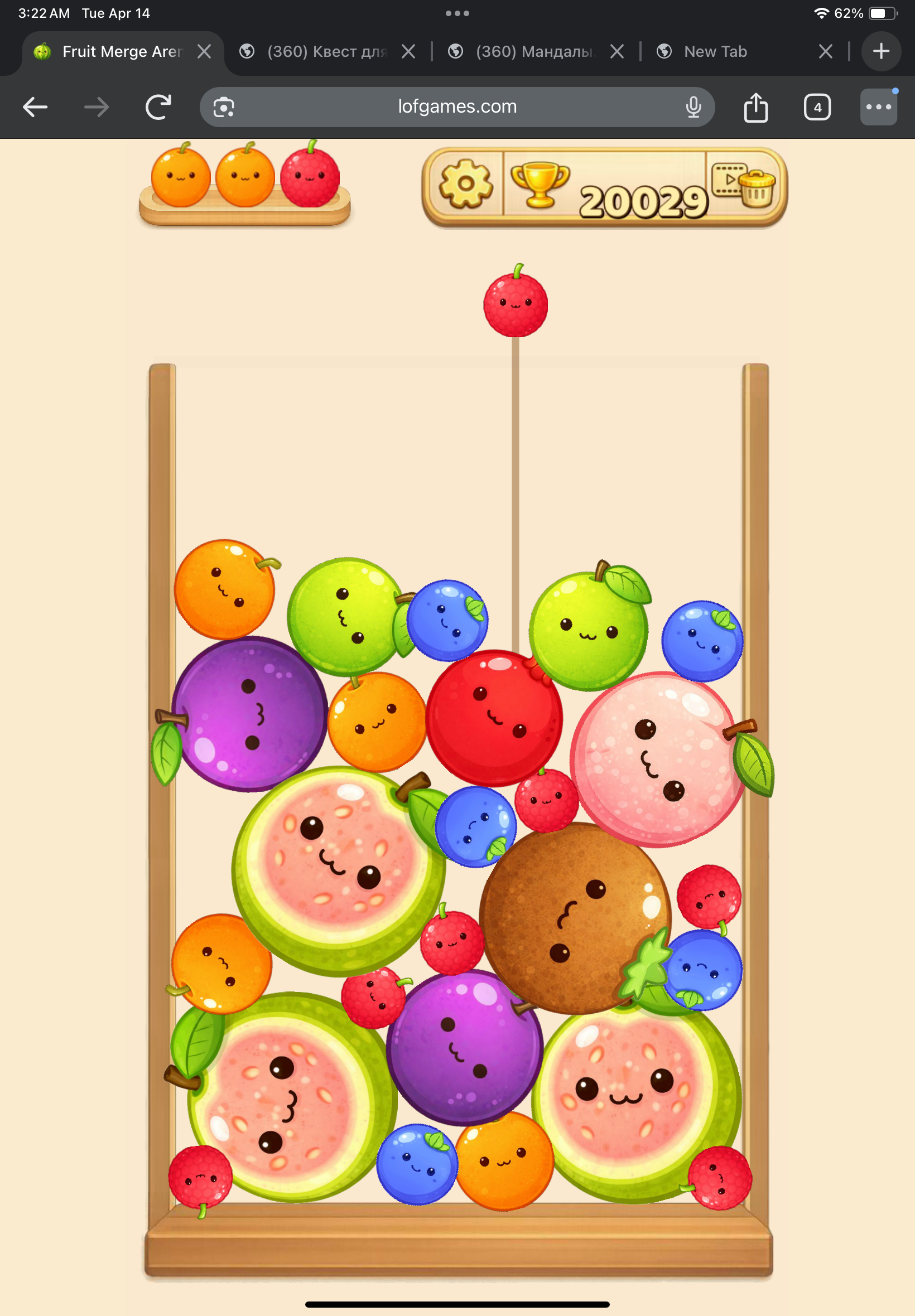Open the browser overflow menu
The width and height of the screenshot is (915, 1316).
coord(878,107)
